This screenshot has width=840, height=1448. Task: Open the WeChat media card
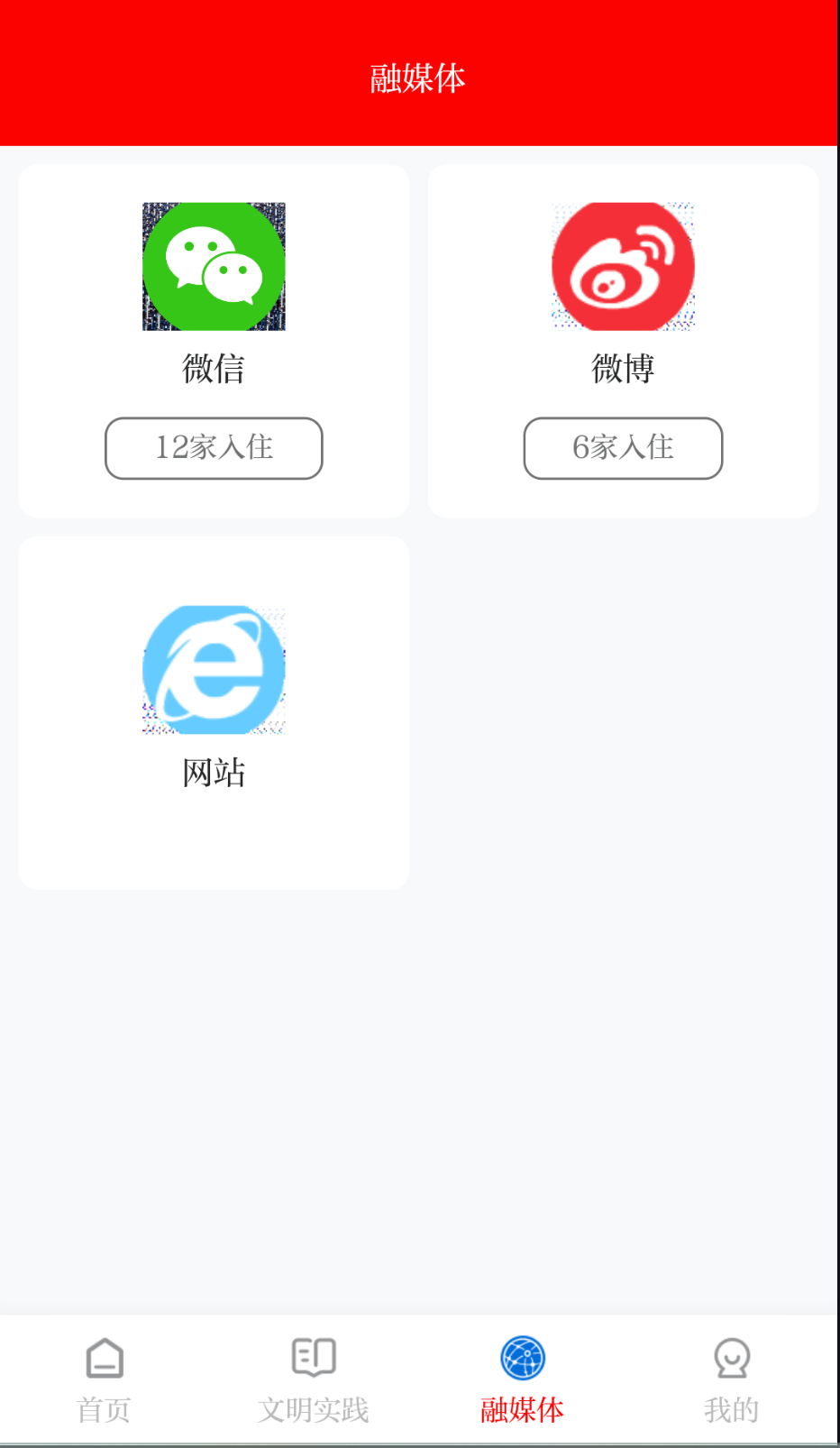click(213, 341)
